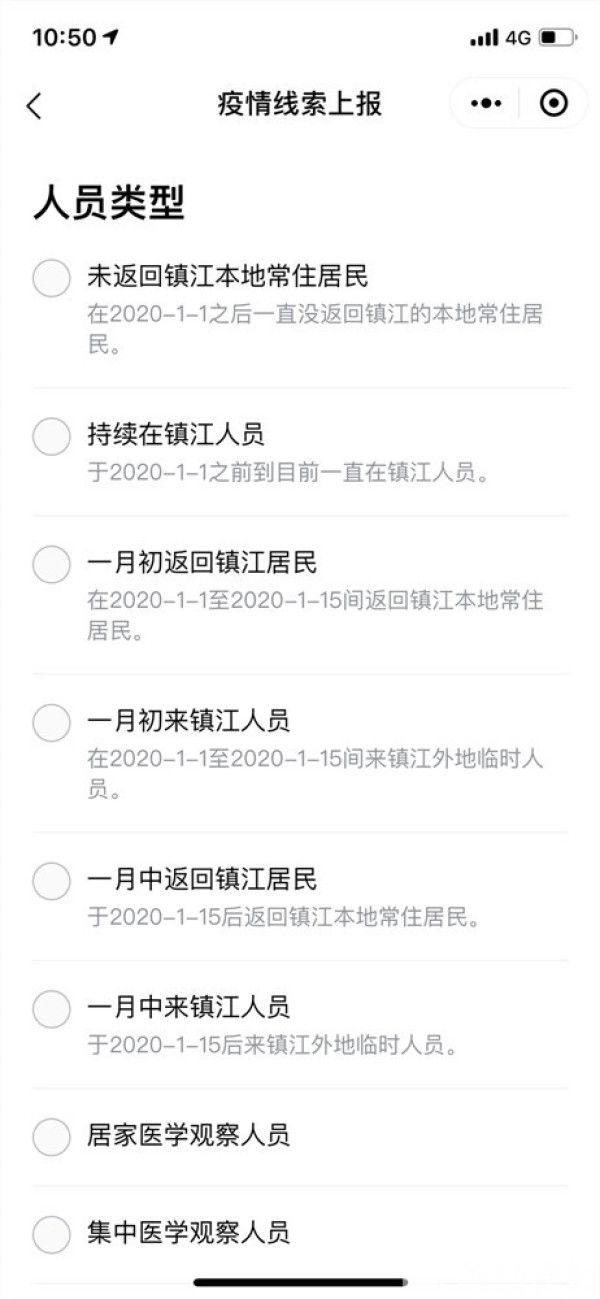The image size is (600, 1299).
Task: Open the mini program three-dot menu
Action: pyautogui.click(x=486, y=103)
